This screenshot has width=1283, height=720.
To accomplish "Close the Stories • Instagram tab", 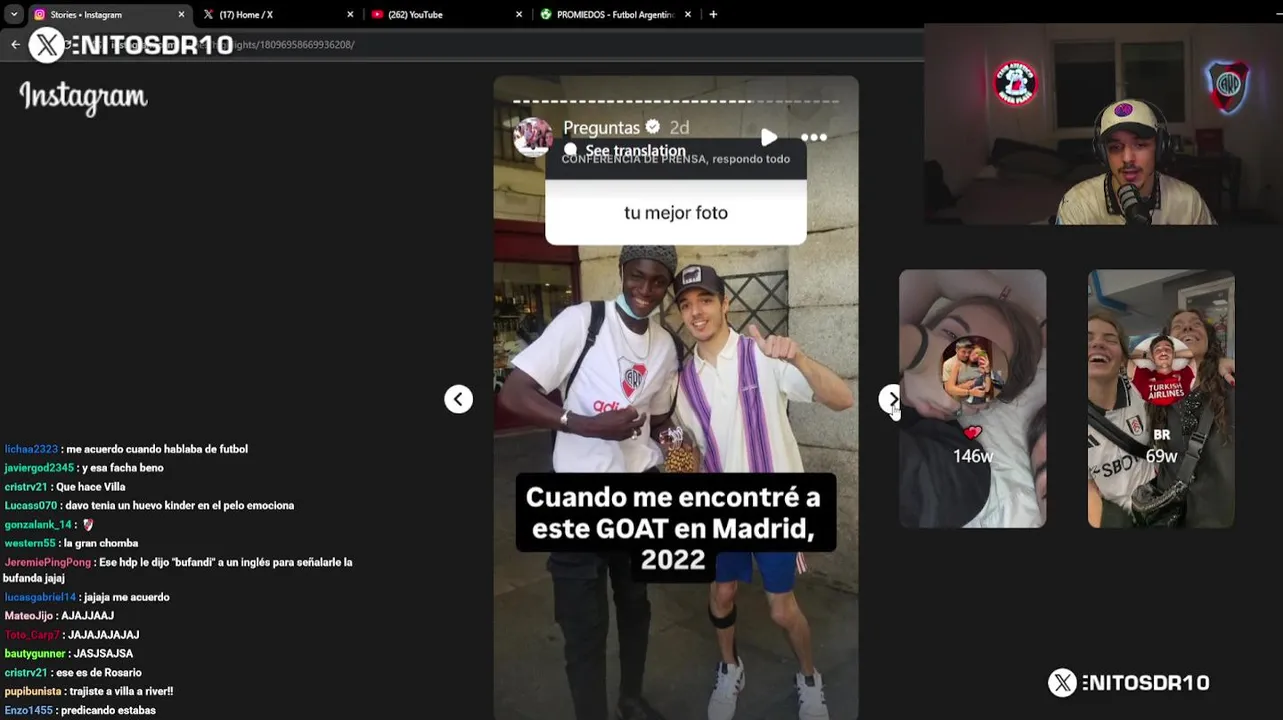I will tap(181, 15).
